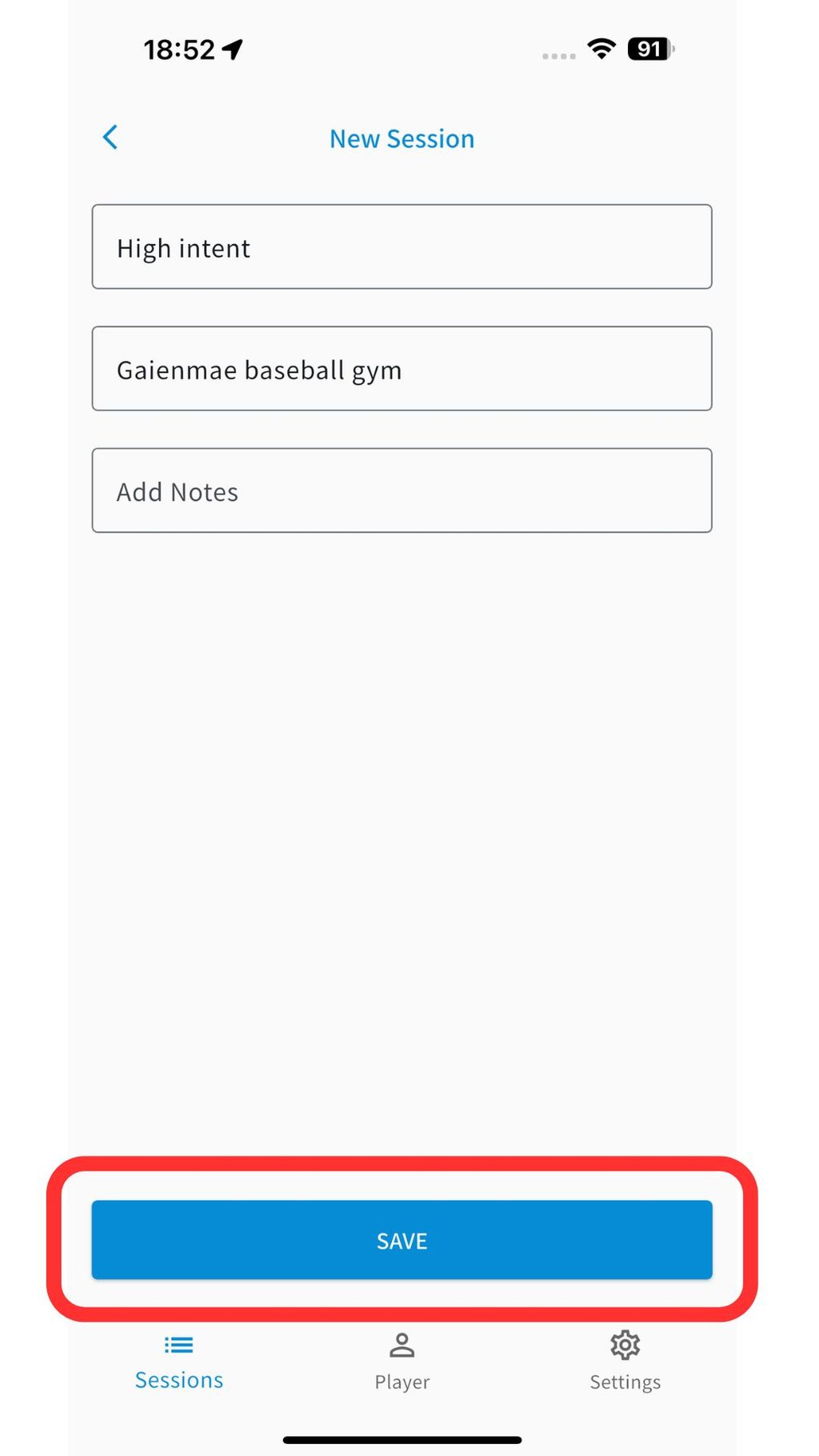The image size is (819, 1456).
Task: Switch to the Sessions tab
Action: tap(178, 1362)
